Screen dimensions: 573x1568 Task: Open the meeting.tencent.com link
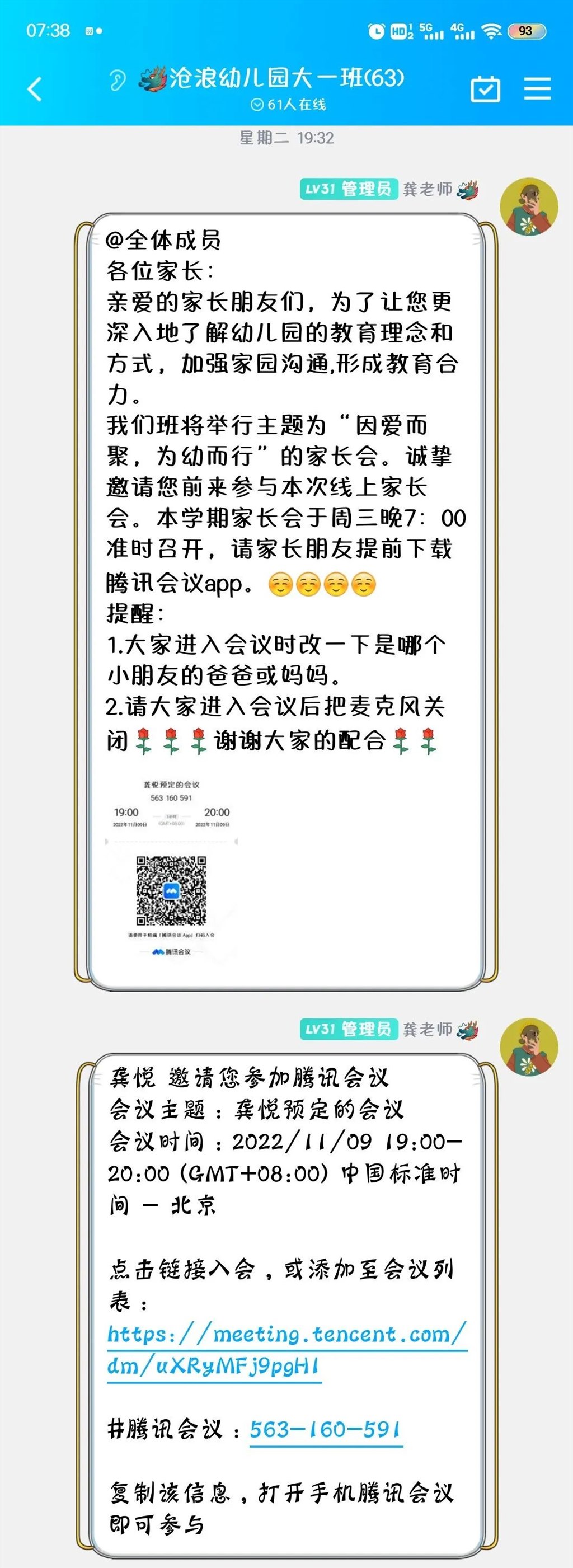coord(286,1350)
